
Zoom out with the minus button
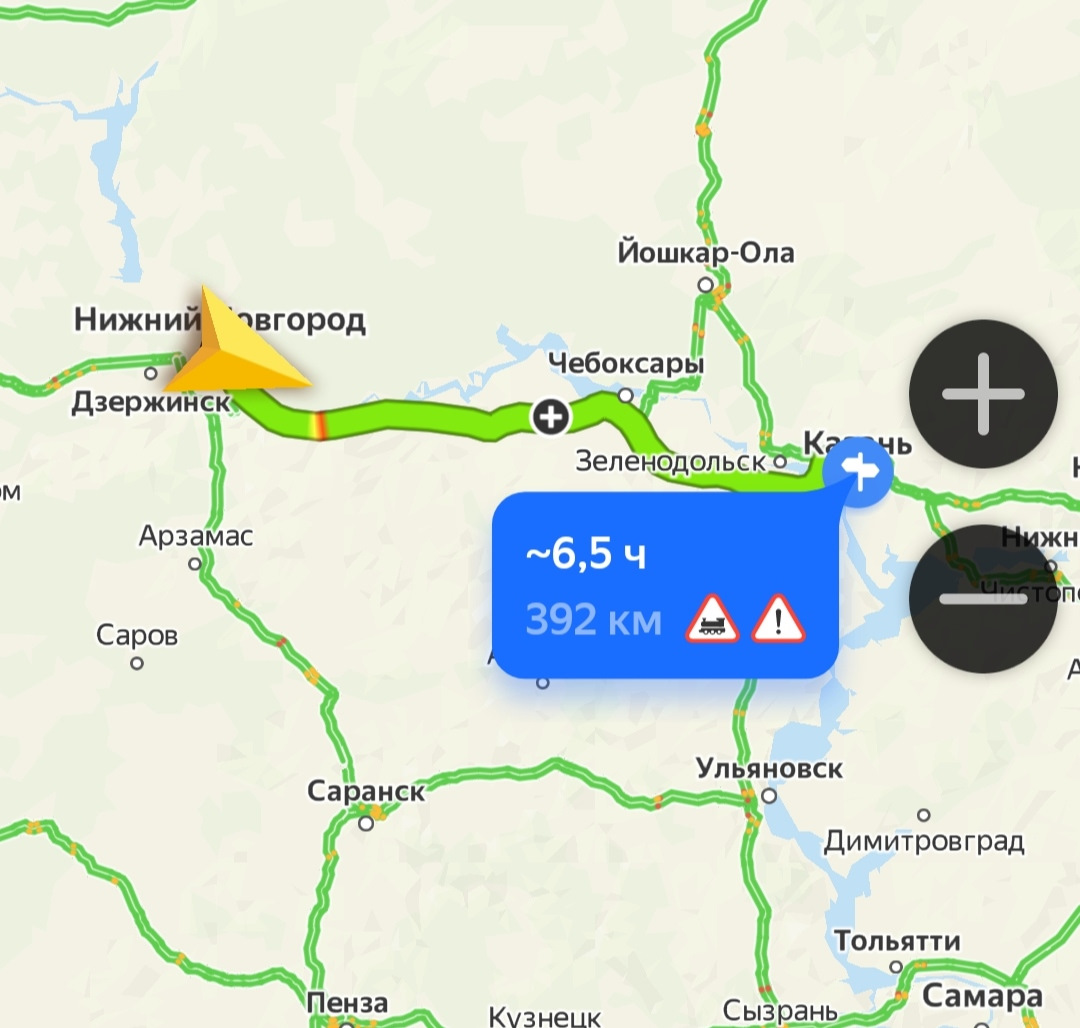click(x=983, y=598)
